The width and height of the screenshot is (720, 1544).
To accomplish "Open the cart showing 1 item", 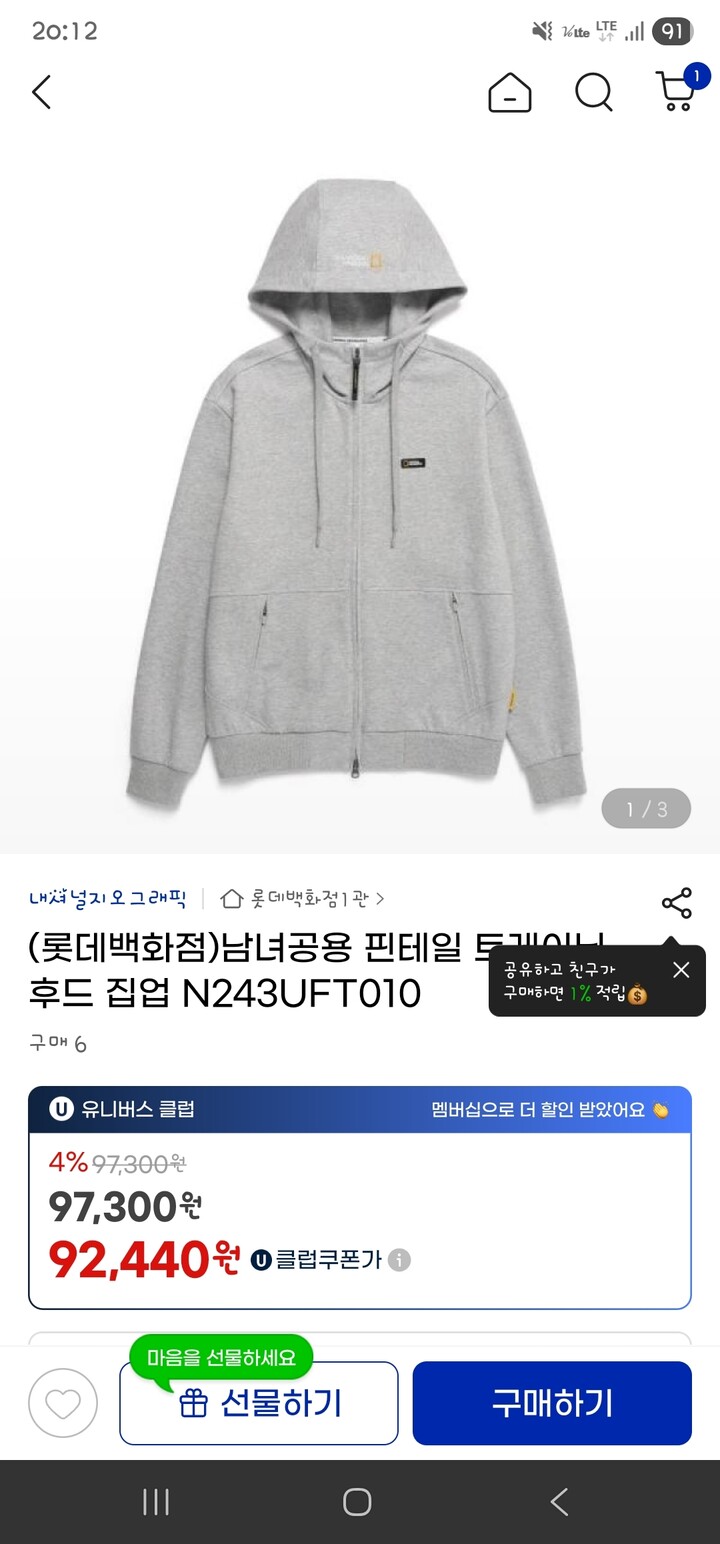I will tap(676, 95).
